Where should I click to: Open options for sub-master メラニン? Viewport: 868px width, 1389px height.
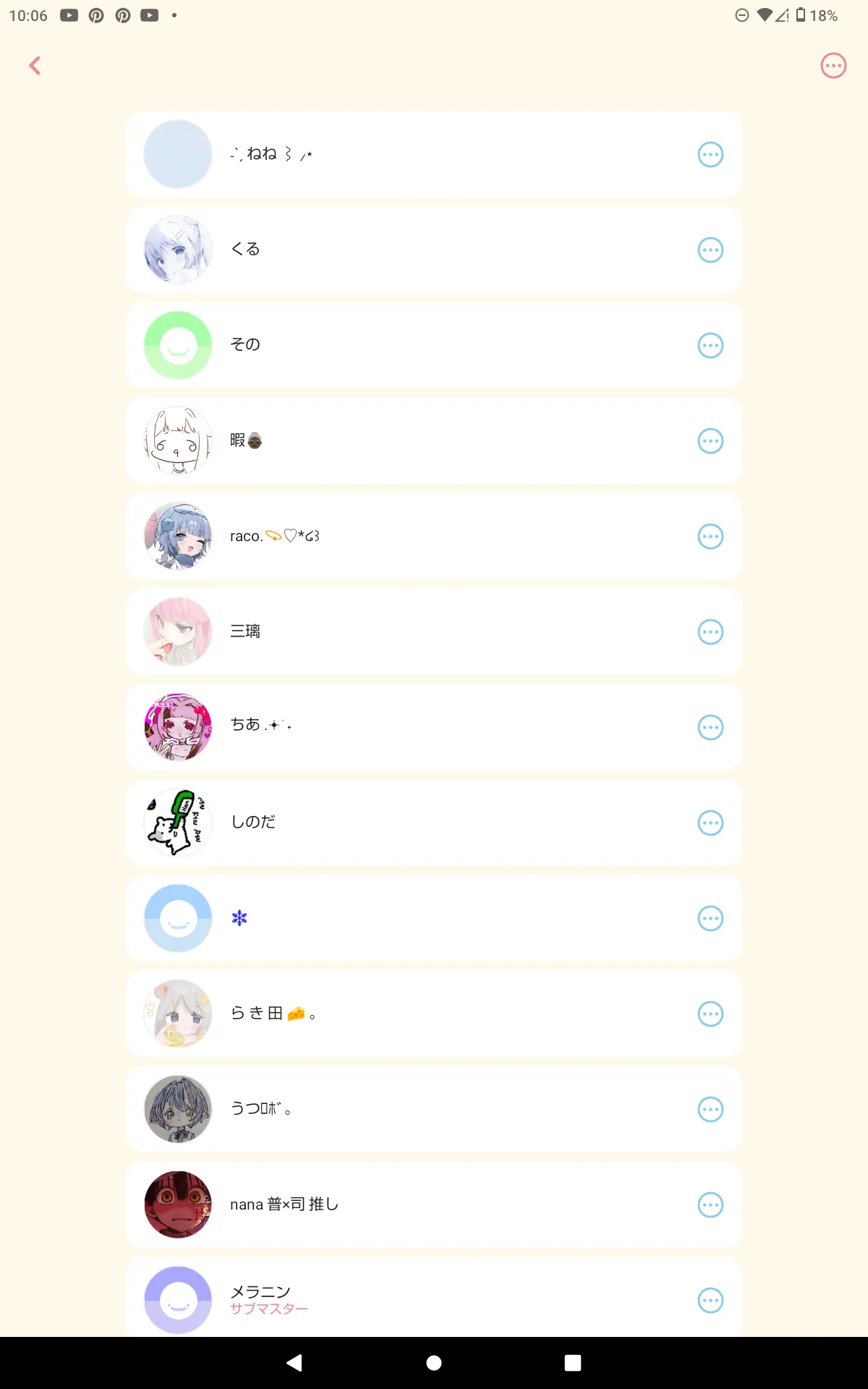point(710,1300)
